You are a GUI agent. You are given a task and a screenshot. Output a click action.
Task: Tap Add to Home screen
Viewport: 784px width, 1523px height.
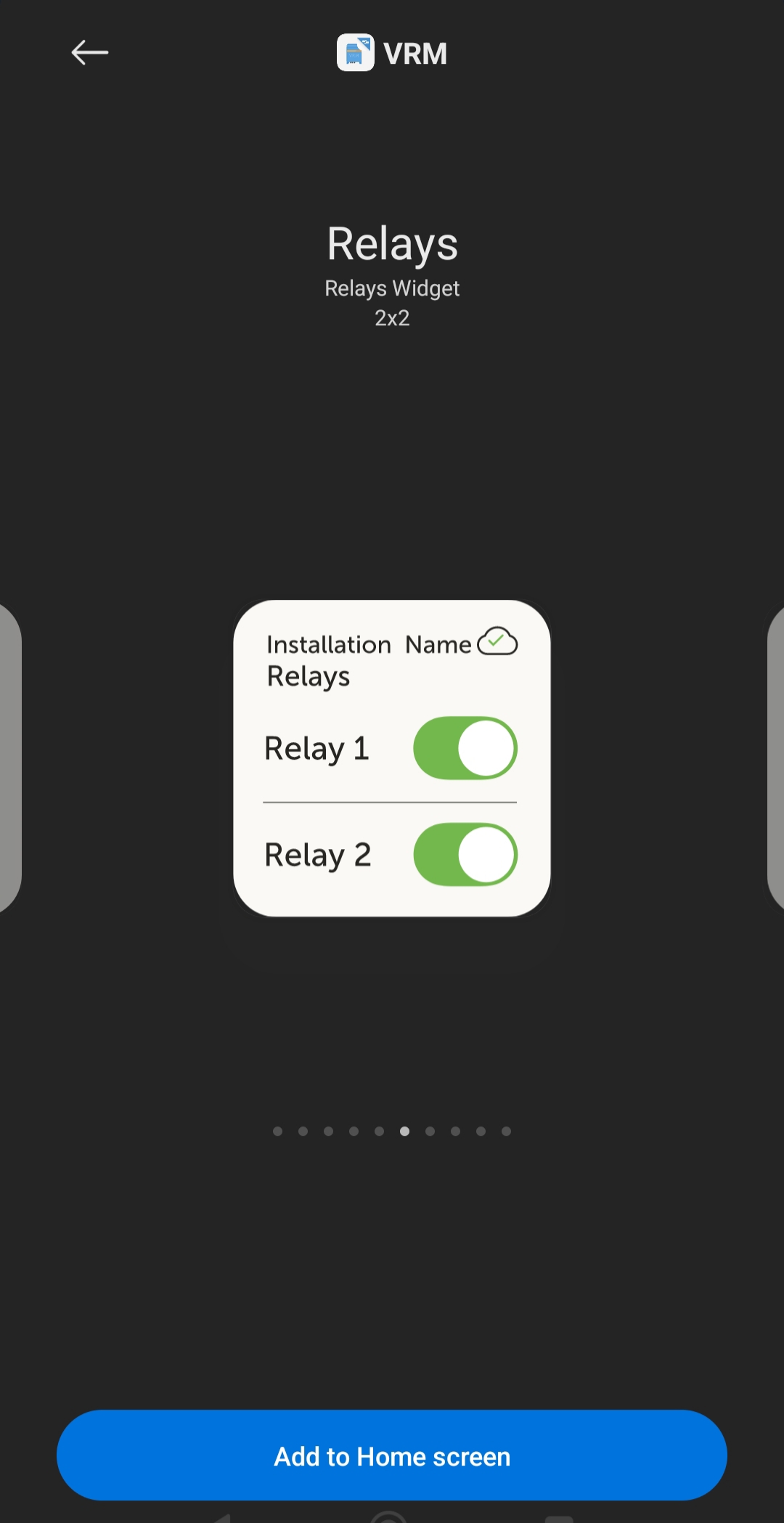click(x=392, y=1455)
